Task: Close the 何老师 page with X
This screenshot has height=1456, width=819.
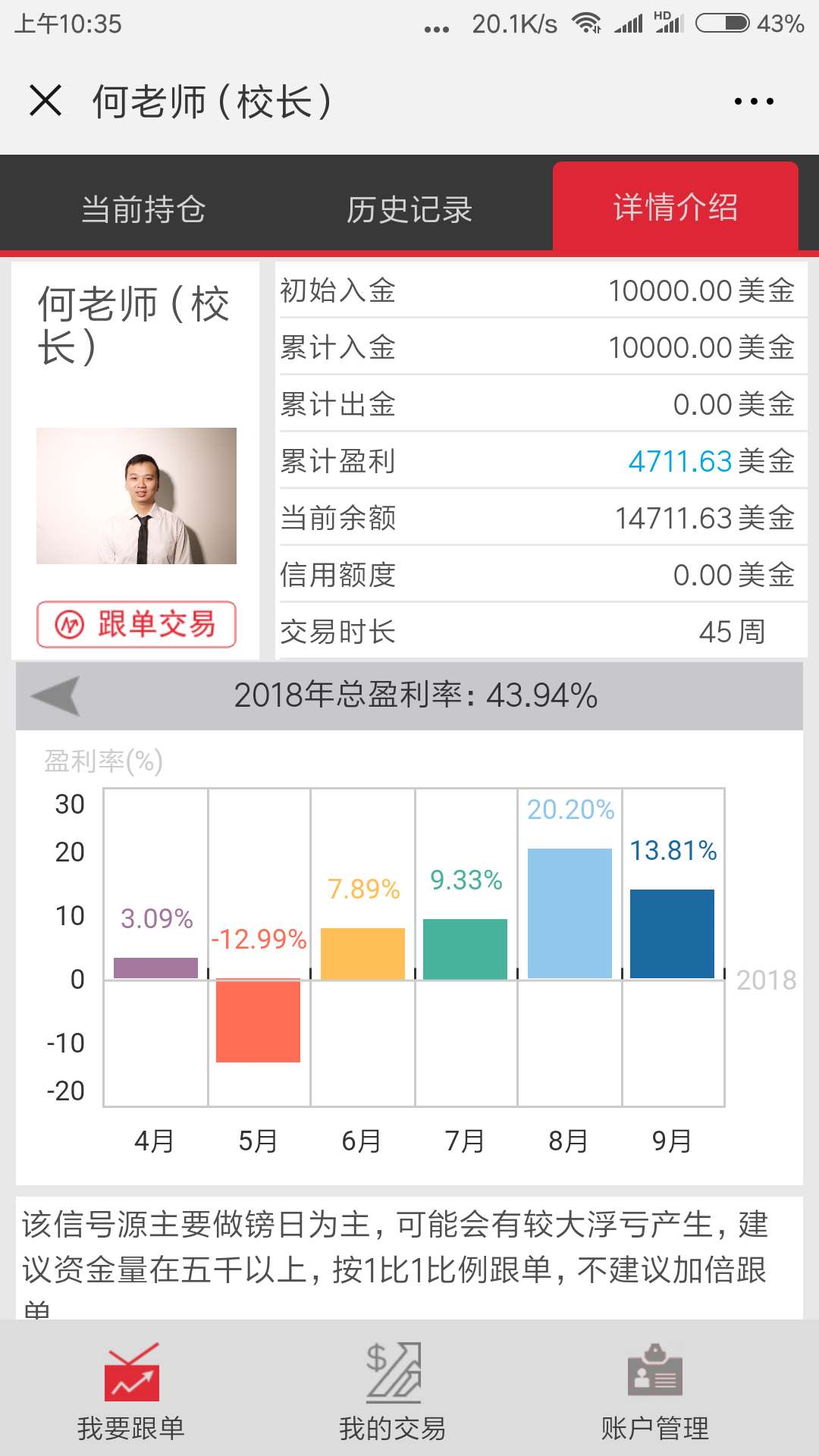Action: (45, 101)
